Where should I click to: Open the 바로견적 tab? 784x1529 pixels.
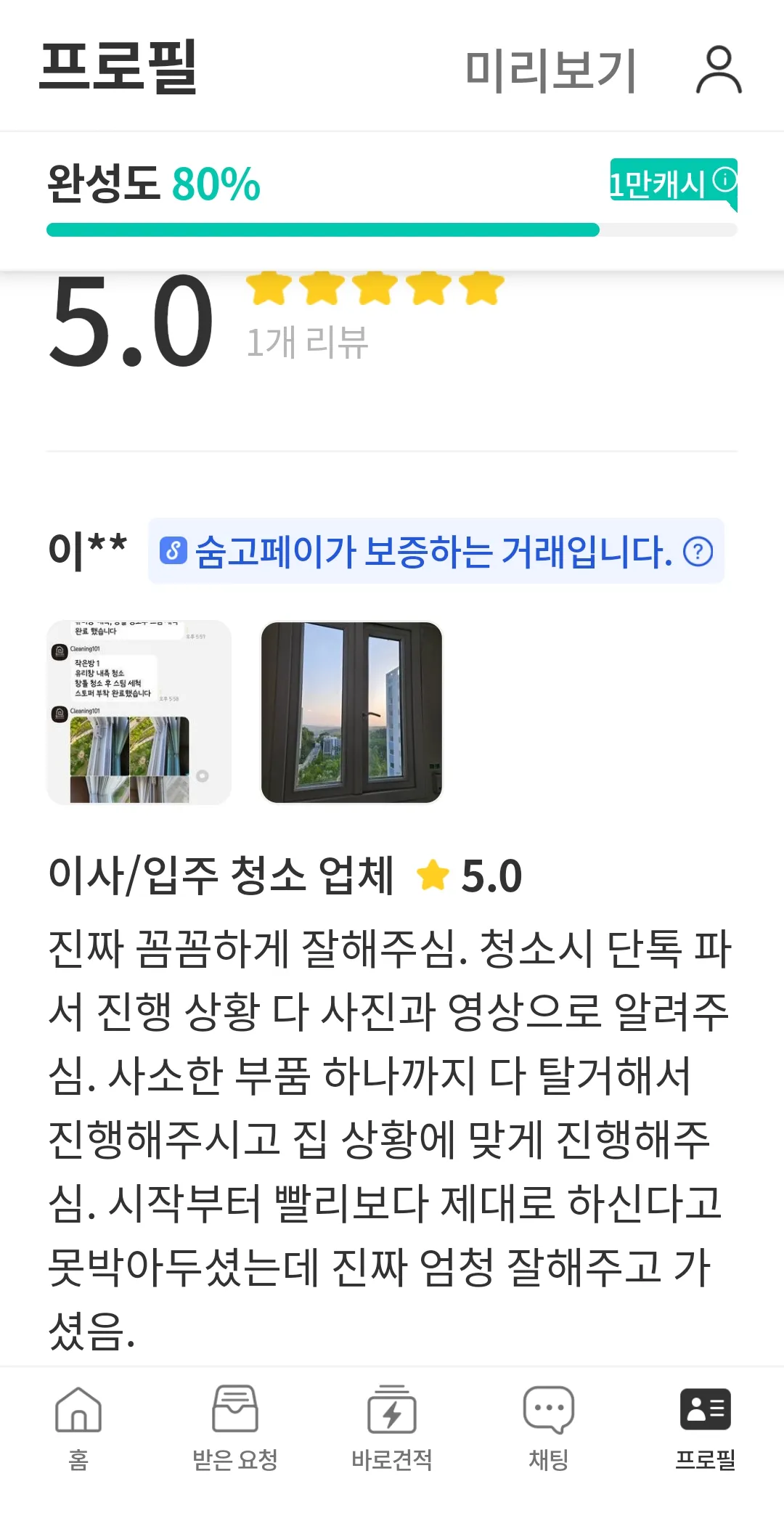tap(392, 1427)
